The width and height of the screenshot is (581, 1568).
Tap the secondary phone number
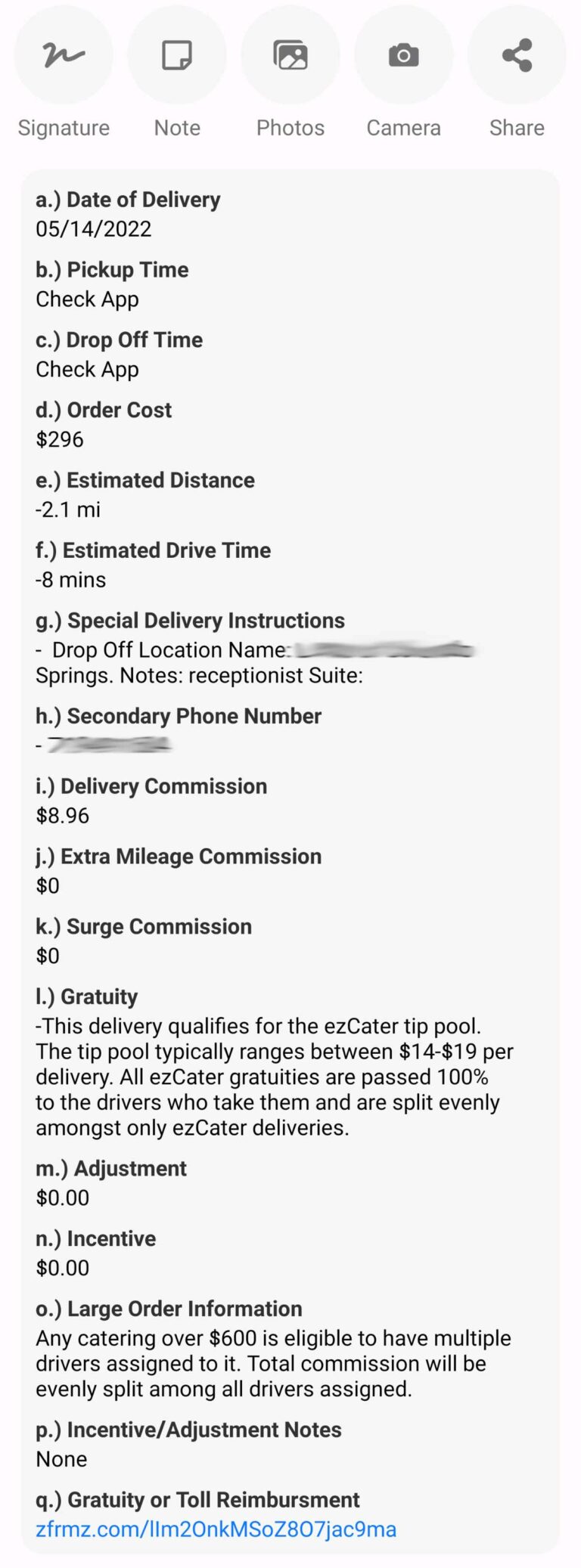point(106,743)
